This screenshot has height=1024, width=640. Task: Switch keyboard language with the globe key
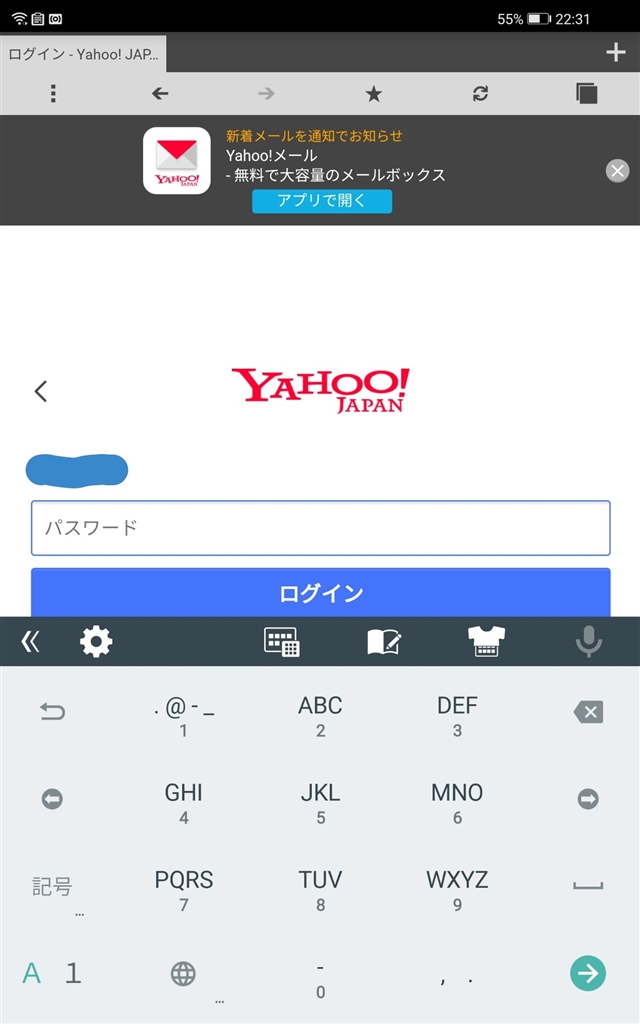coord(183,974)
